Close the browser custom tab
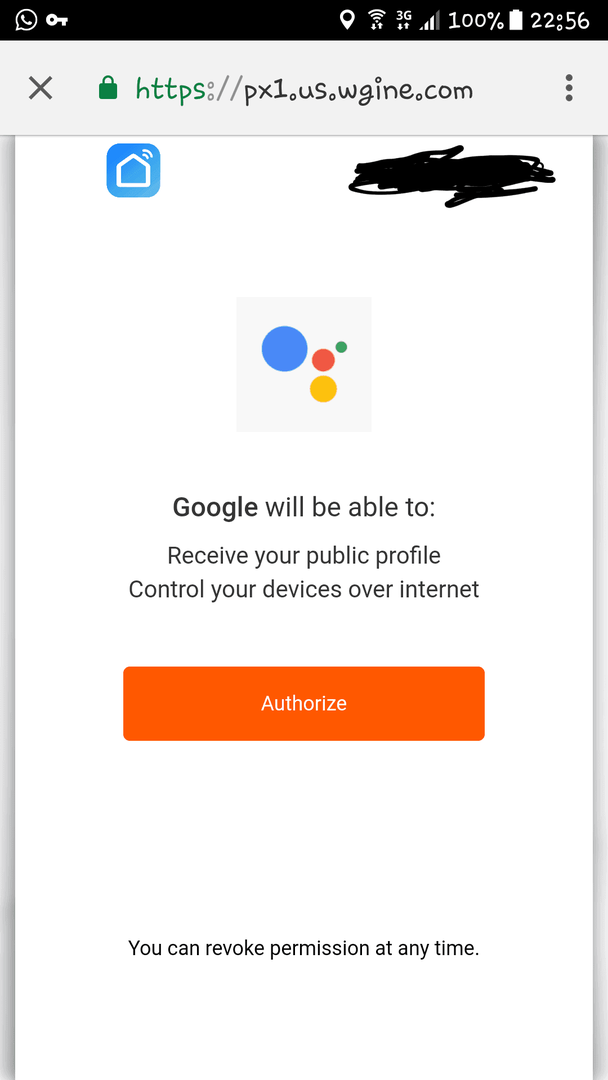The image size is (608, 1080). tap(40, 89)
